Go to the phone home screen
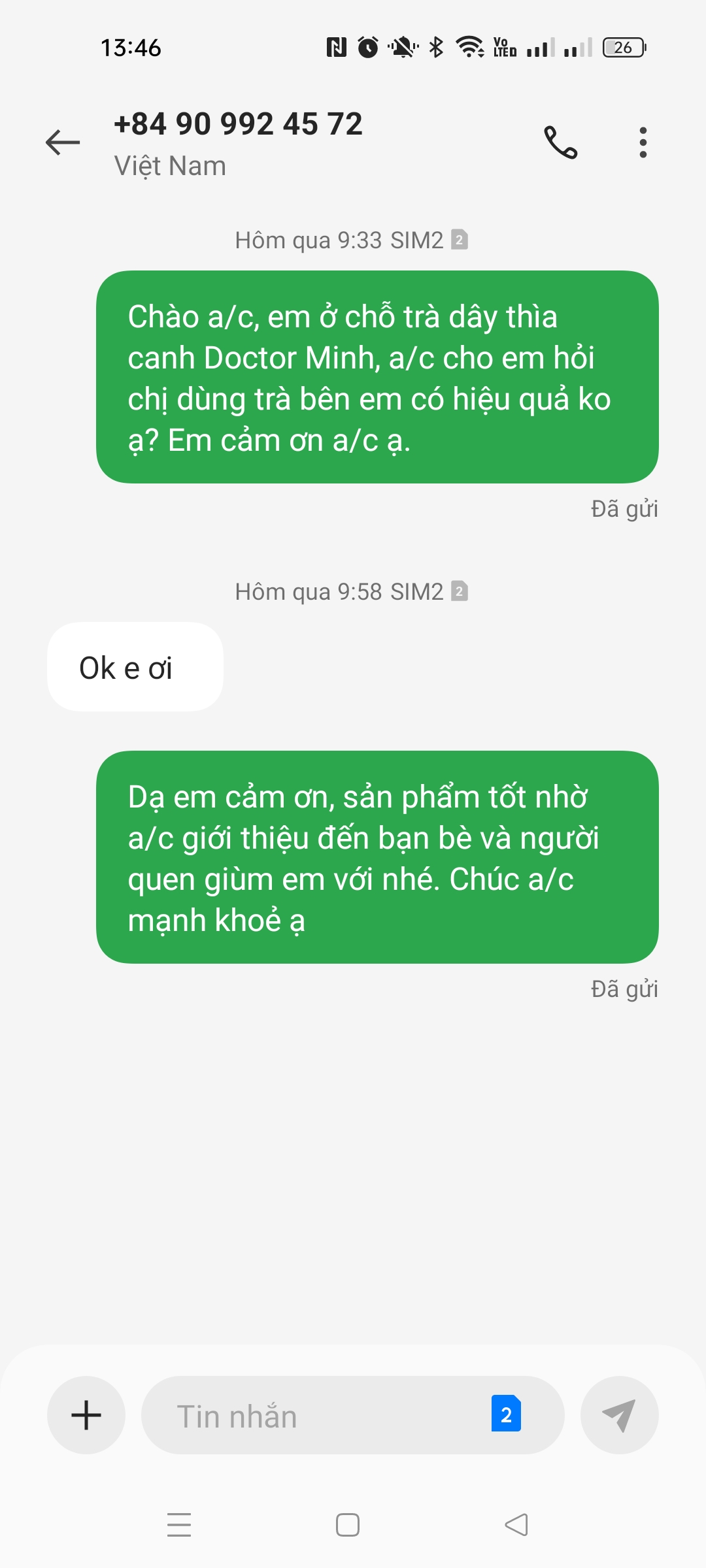The height and width of the screenshot is (1568, 706). click(x=348, y=1525)
